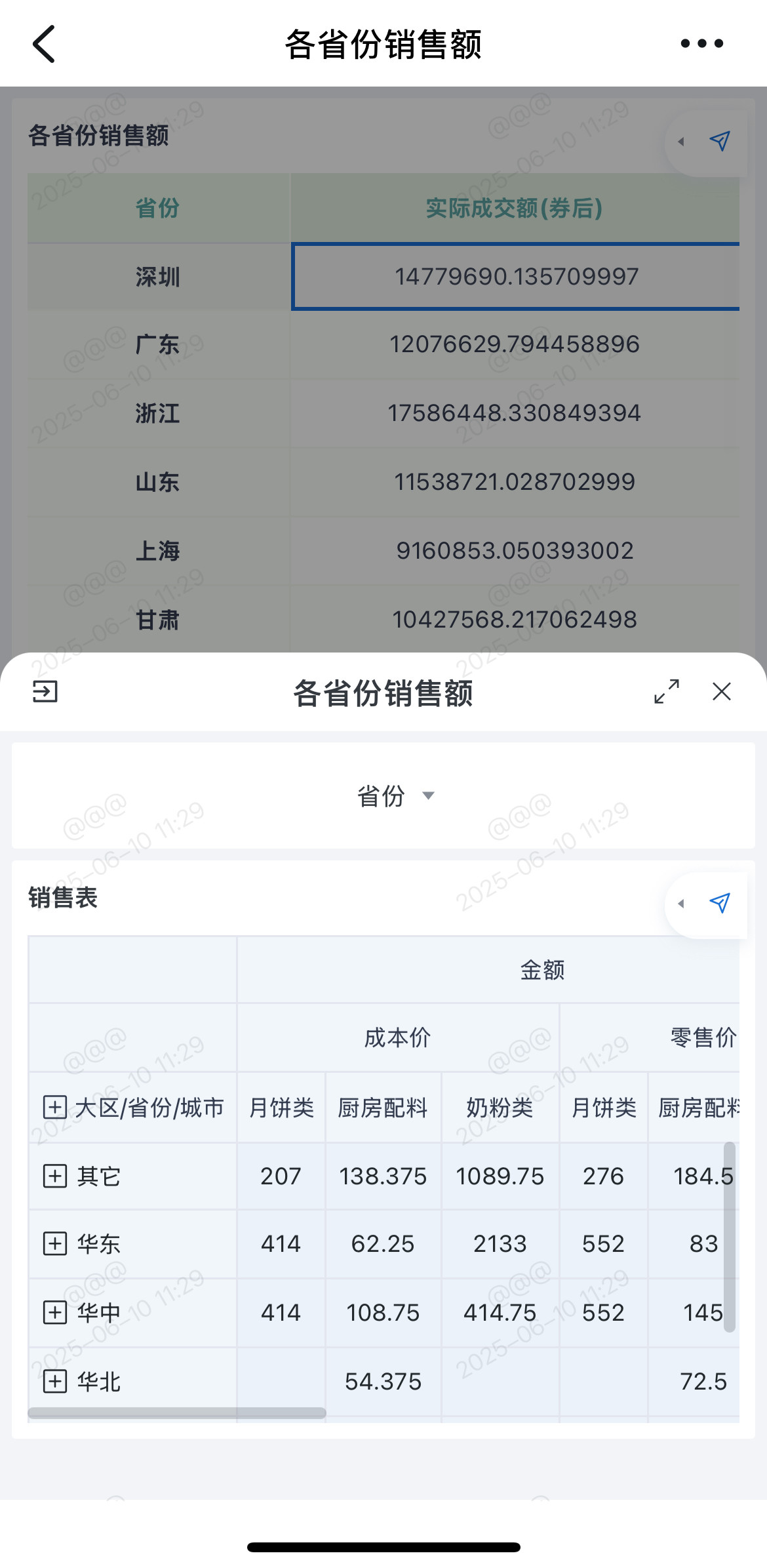This screenshot has width=767, height=1568.
Task: Open the 省份 dropdown filter
Action: pos(396,796)
